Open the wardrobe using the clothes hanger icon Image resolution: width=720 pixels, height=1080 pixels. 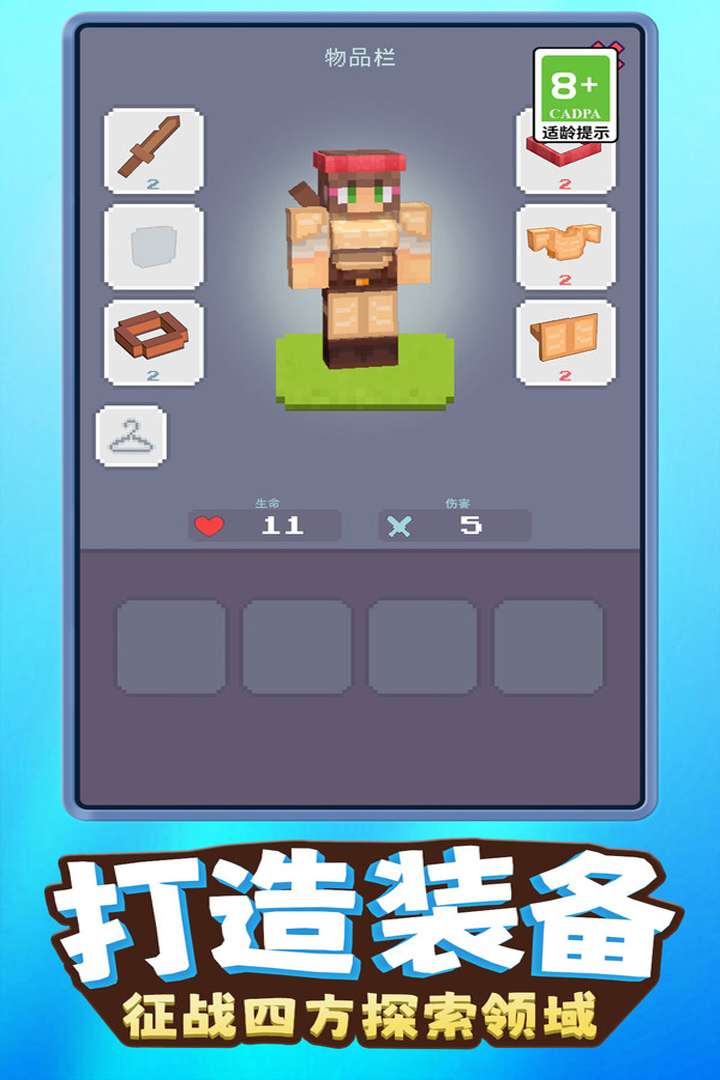pyautogui.click(x=133, y=436)
